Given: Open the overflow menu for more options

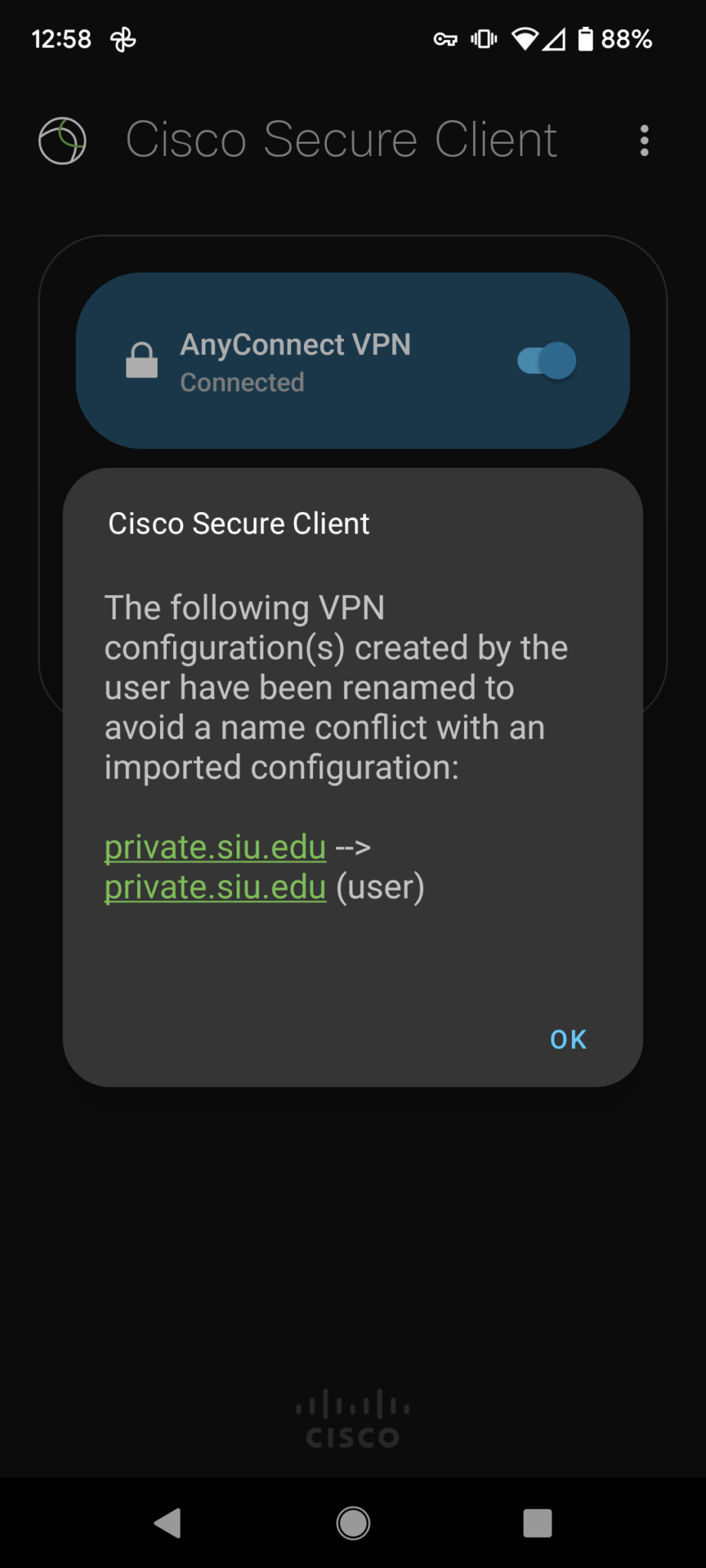Looking at the screenshot, I should tap(644, 141).
